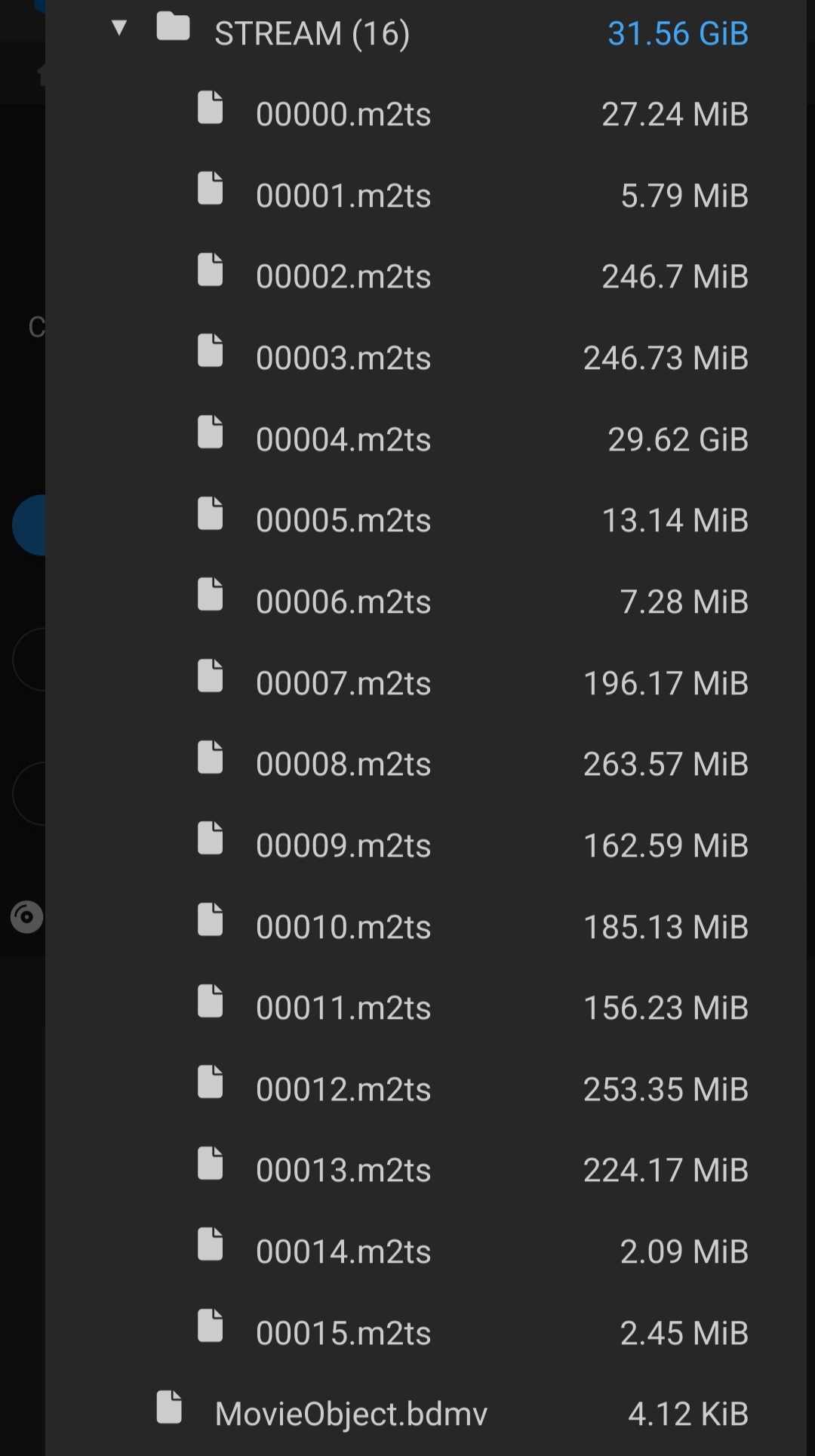The image size is (815, 1456).
Task: Tap the 00011.m2ts entry
Action: [426, 1008]
